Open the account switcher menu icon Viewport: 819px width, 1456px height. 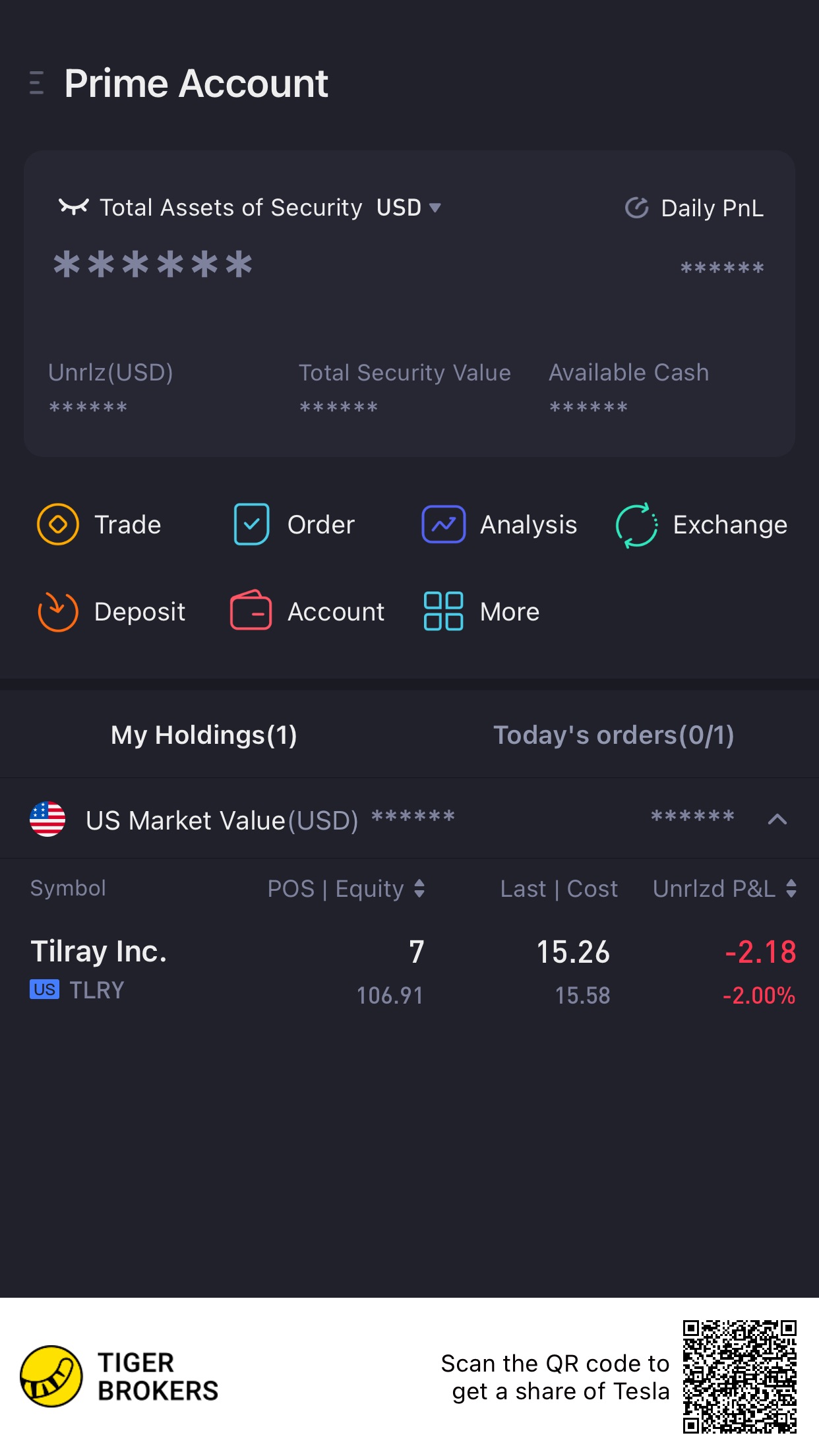coord(37,83)
